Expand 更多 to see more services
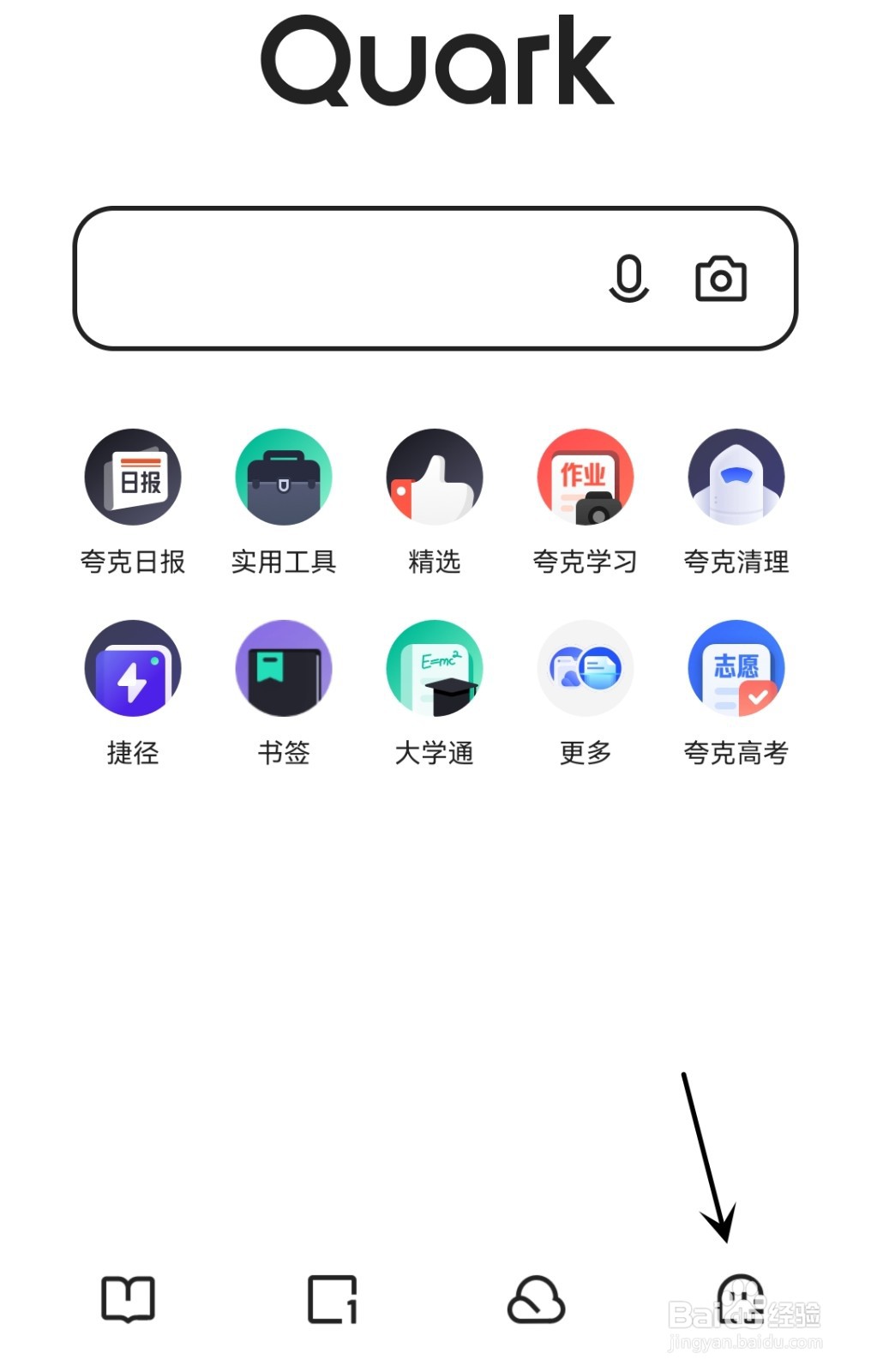 tap(586, 670)
